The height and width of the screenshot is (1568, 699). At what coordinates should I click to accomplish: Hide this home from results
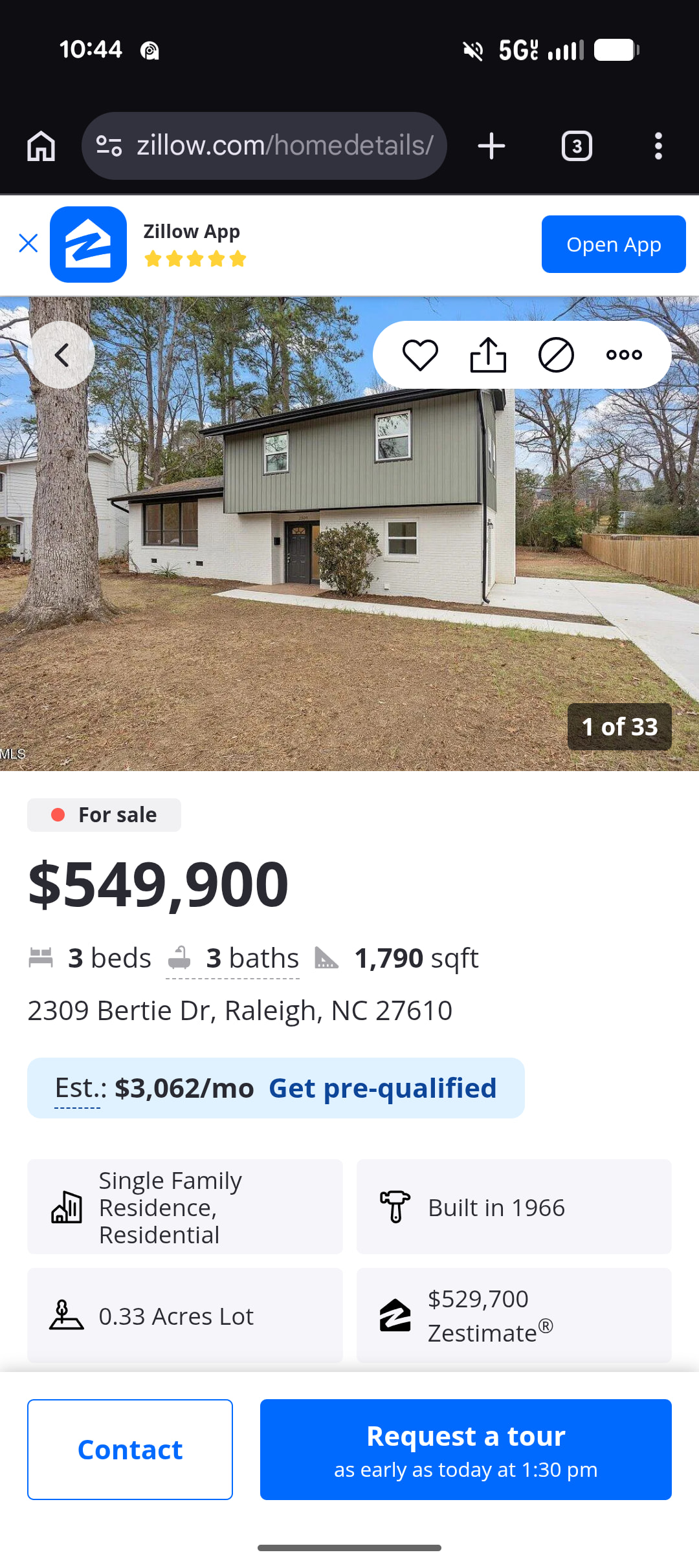(x=556, y=354)
